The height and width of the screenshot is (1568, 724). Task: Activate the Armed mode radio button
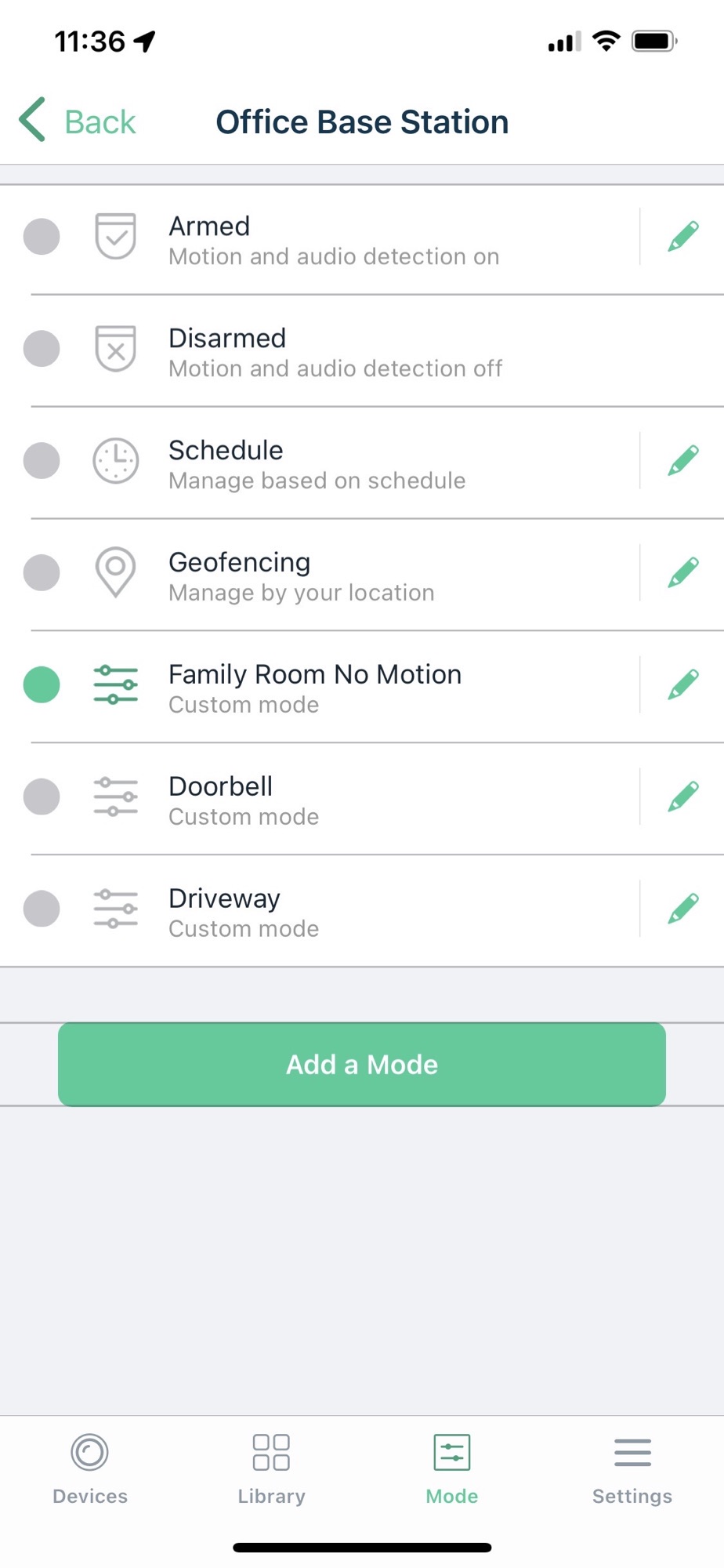42,236
